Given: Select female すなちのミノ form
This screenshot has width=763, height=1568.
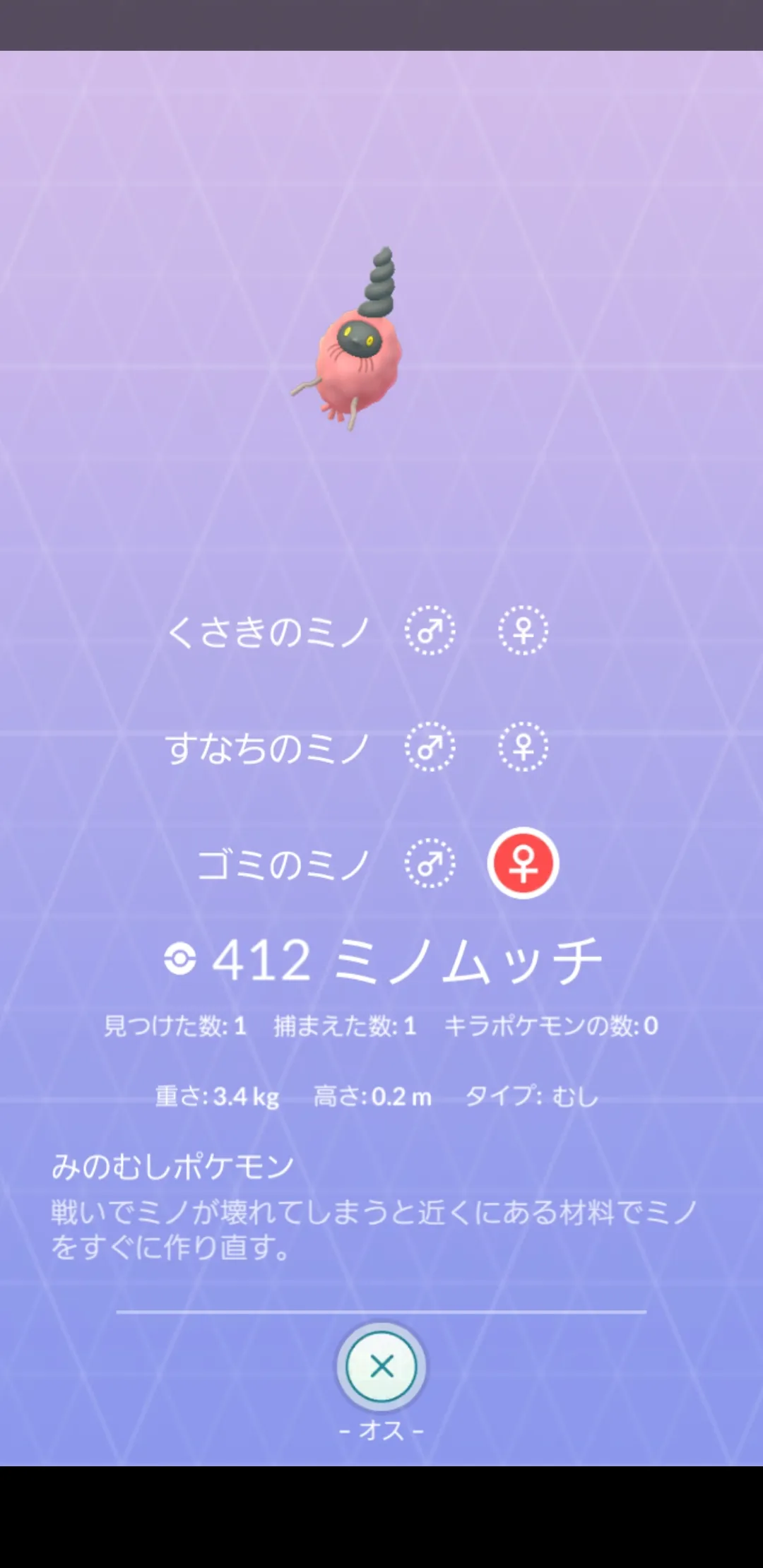Looking at the screenshot, I should (x=523, y=747).
